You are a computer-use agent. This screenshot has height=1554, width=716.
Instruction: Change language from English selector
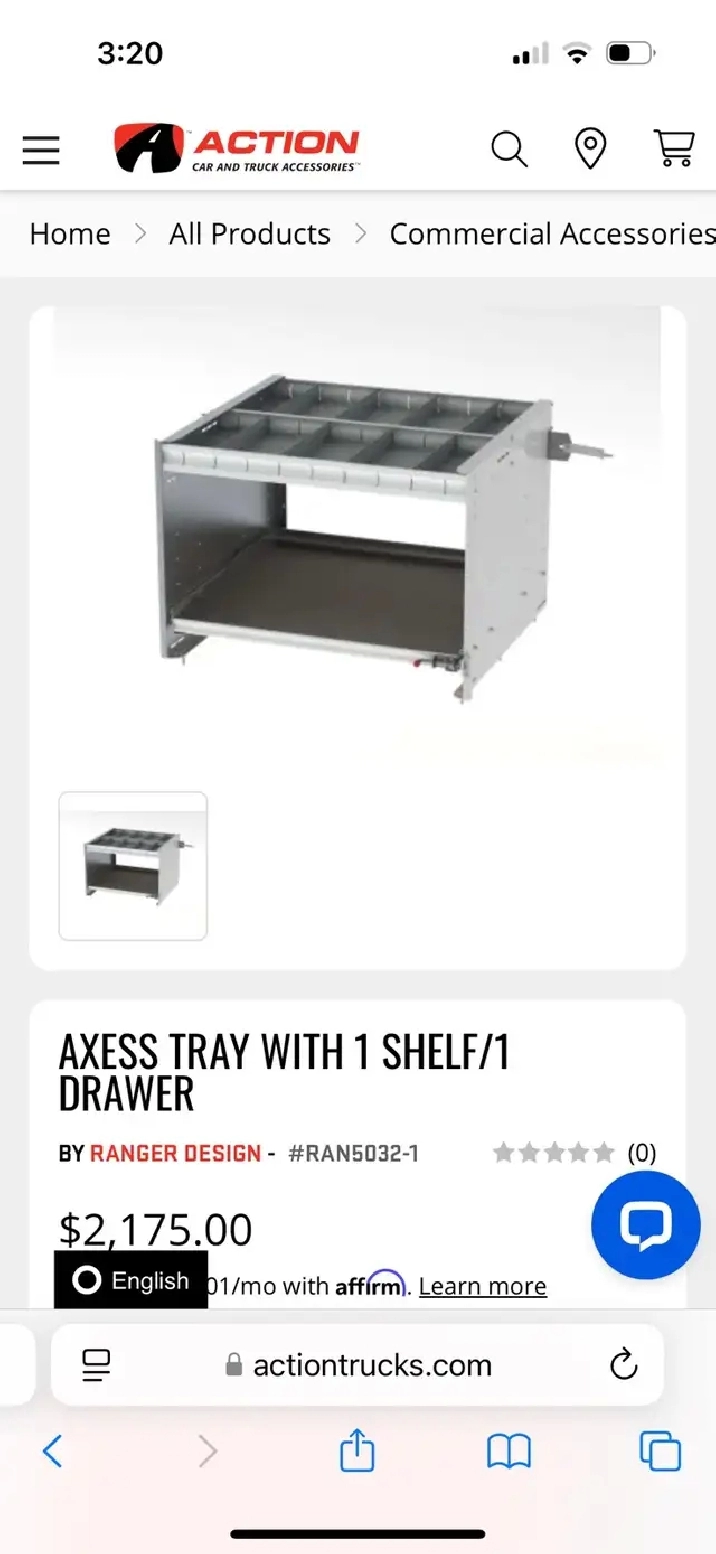(131, 1280)
